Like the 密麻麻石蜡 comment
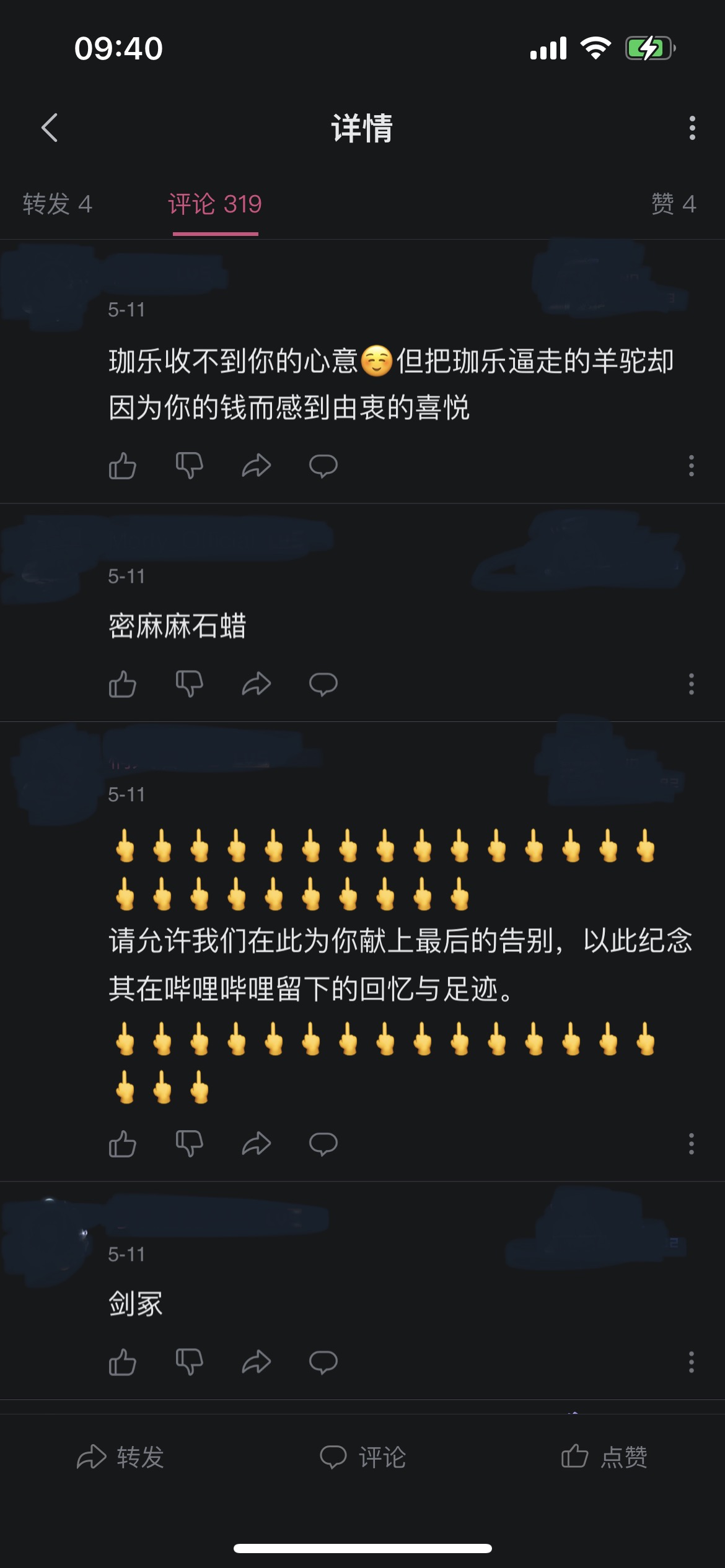725x1568 pixels. tap(122, 684)
